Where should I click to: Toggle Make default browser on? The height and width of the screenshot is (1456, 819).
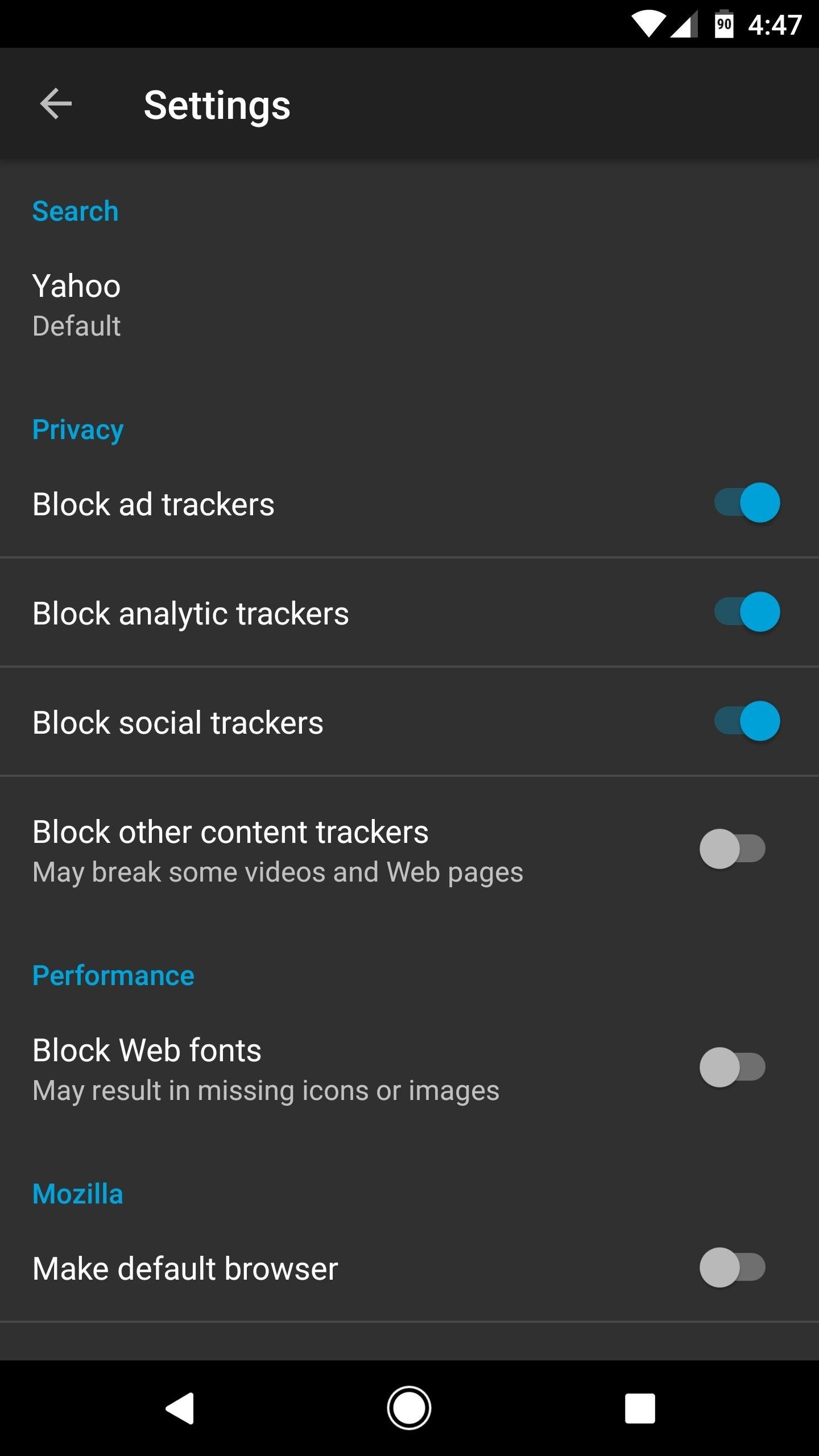click(733, 1268)
